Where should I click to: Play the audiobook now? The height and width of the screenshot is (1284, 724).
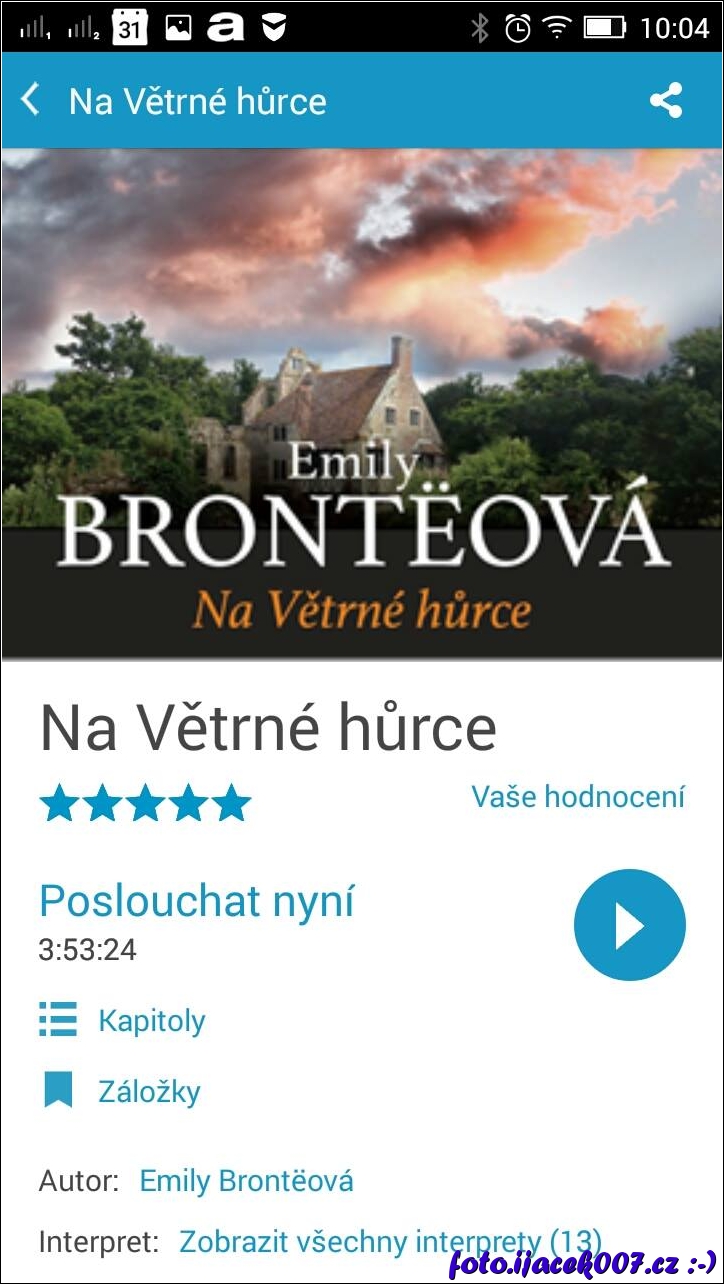pyautogui.click(x=629, y=925)
